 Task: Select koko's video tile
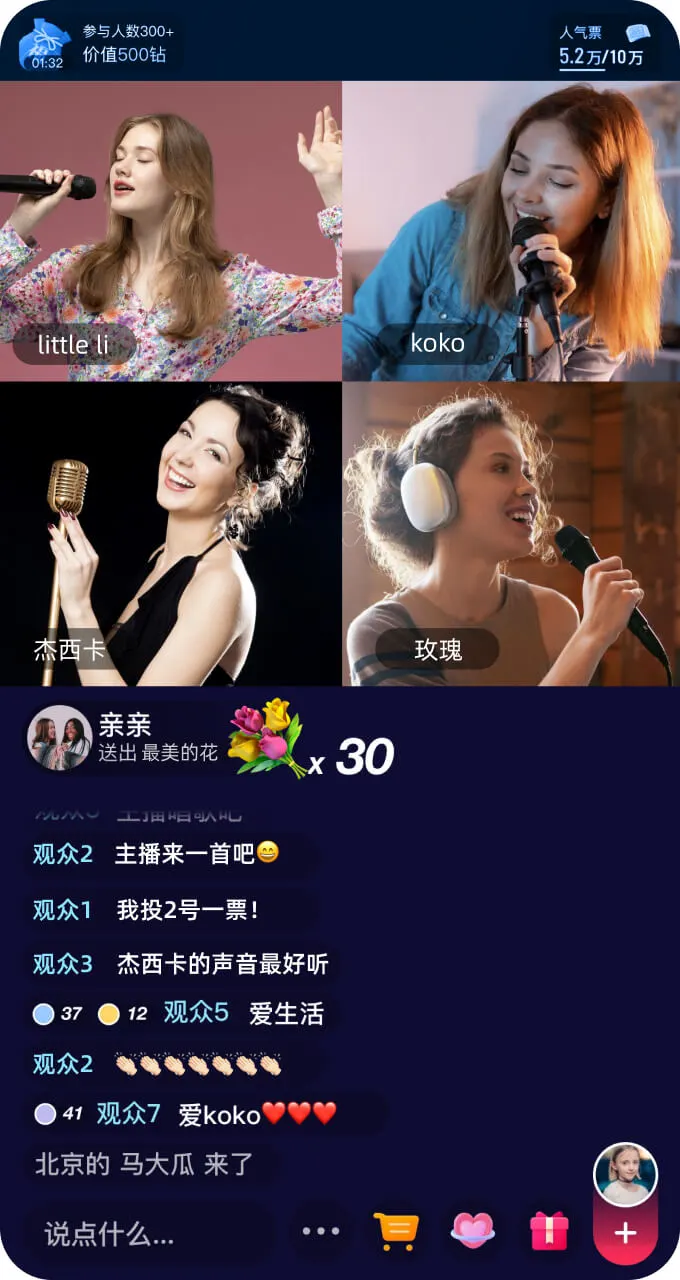510,231
